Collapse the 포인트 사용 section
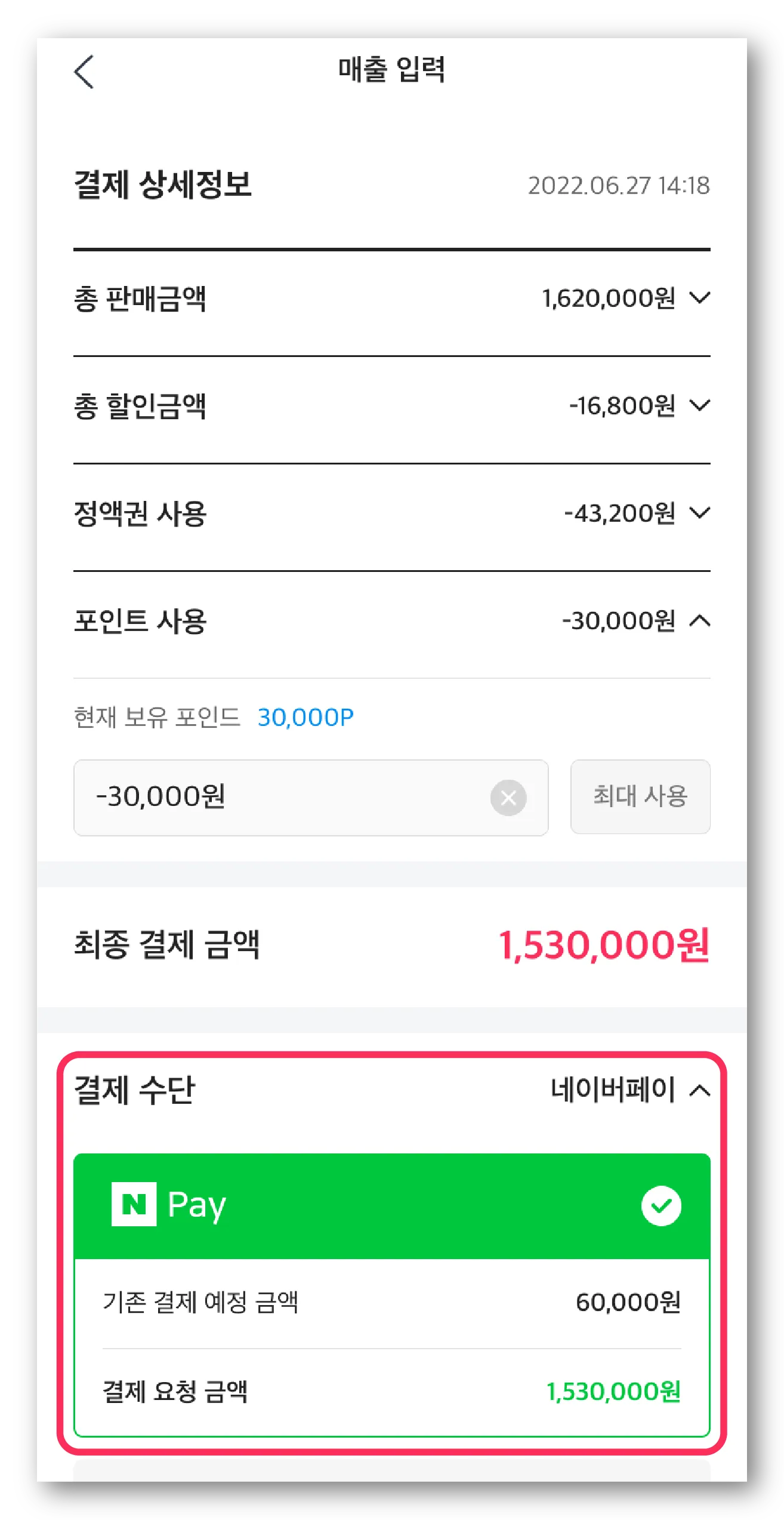 tap(699, 621)
